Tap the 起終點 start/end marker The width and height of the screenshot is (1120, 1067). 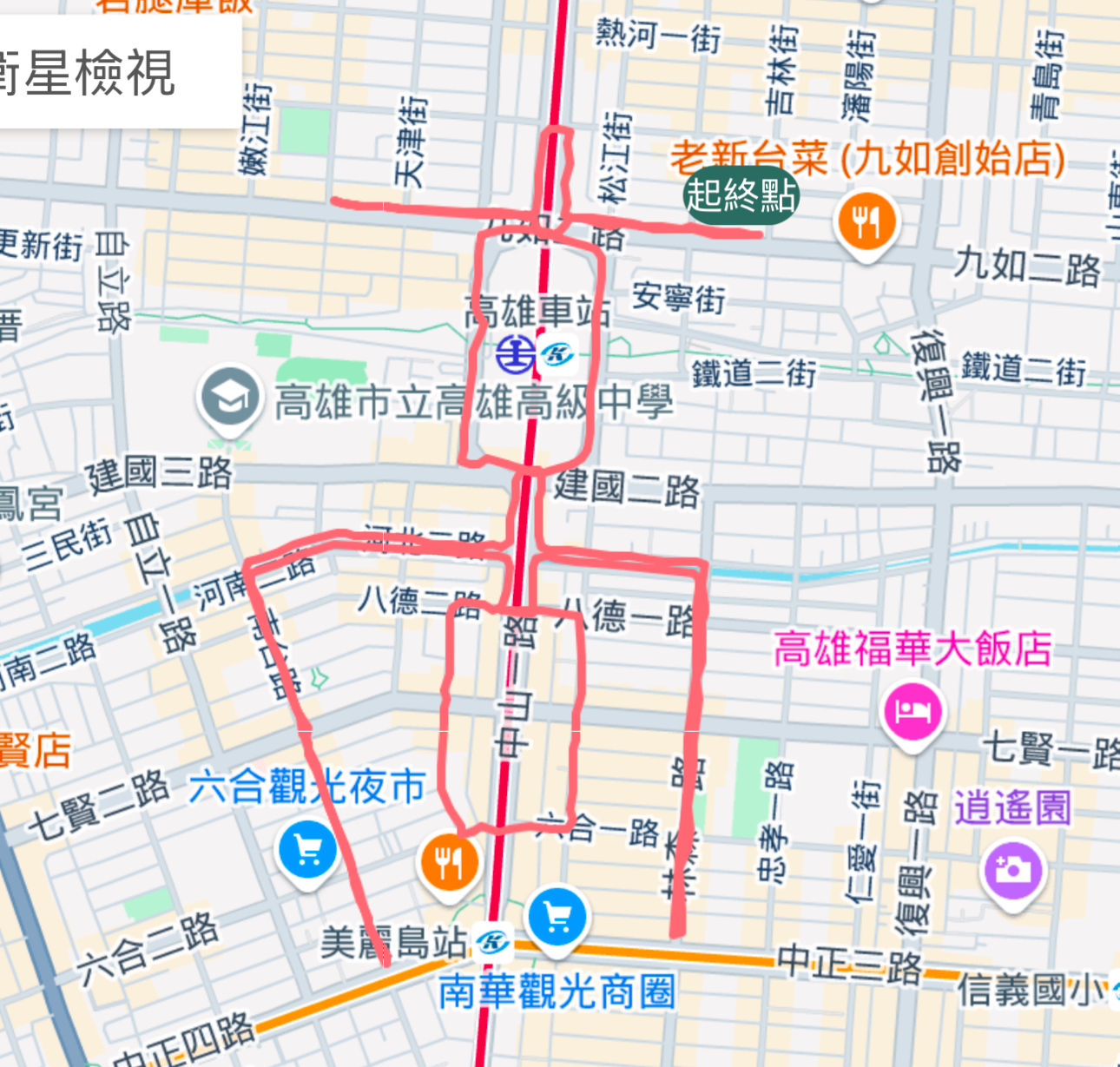(x=740, y=196)
